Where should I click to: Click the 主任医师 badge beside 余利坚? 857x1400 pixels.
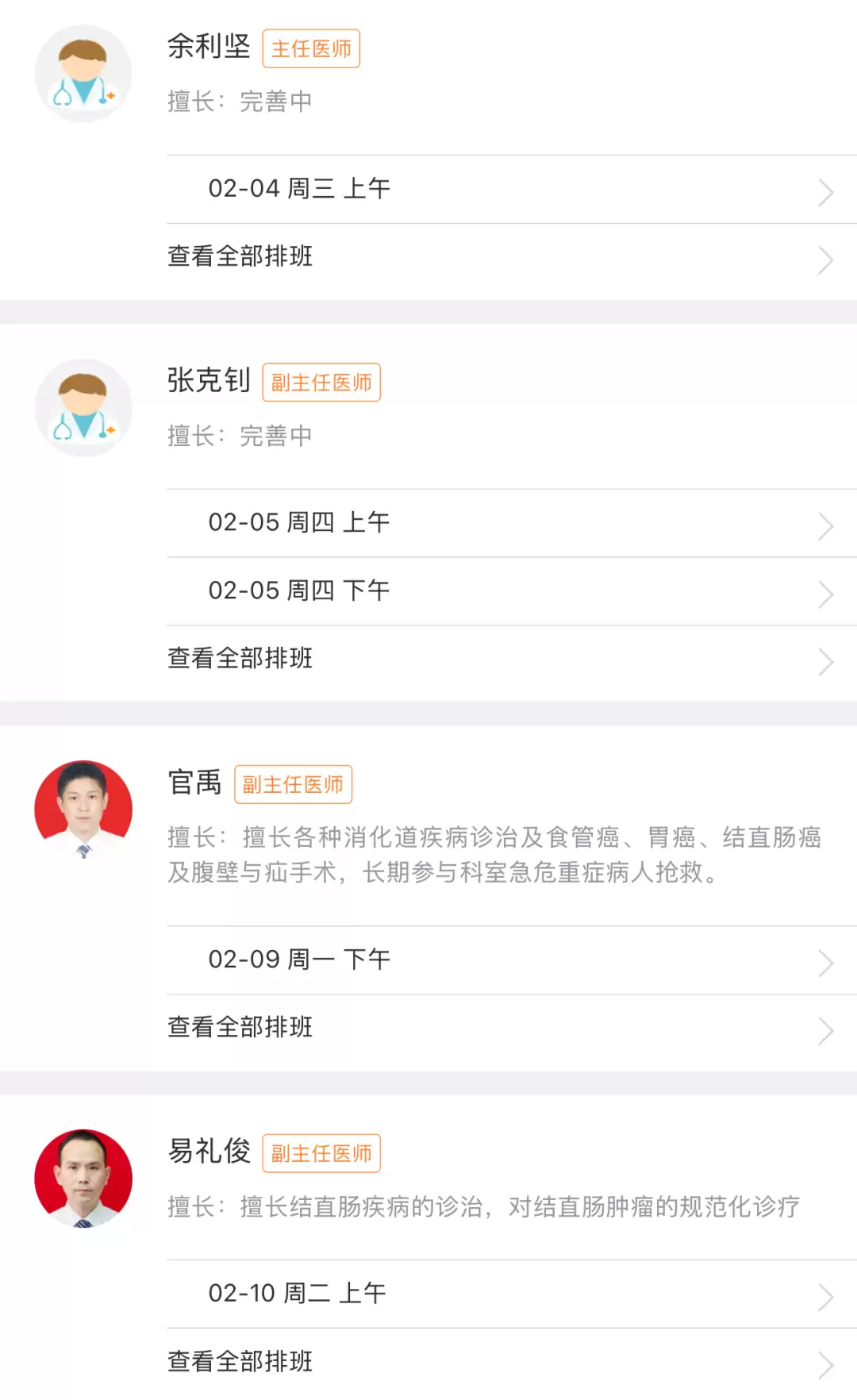311,49
